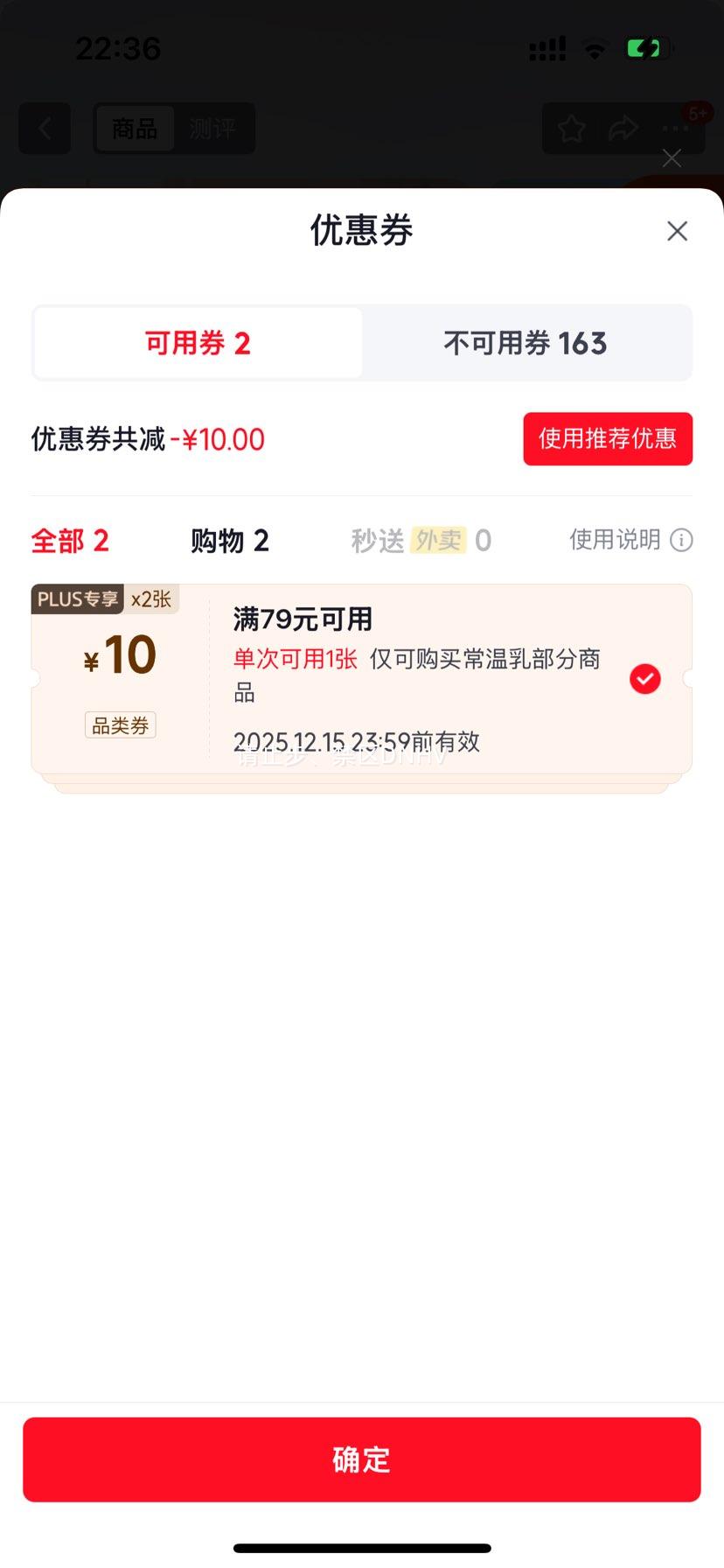Open the 秒送 外卖 coupon filter
The height and width of the screenshot is (1568, 724).
coord(421,541)
